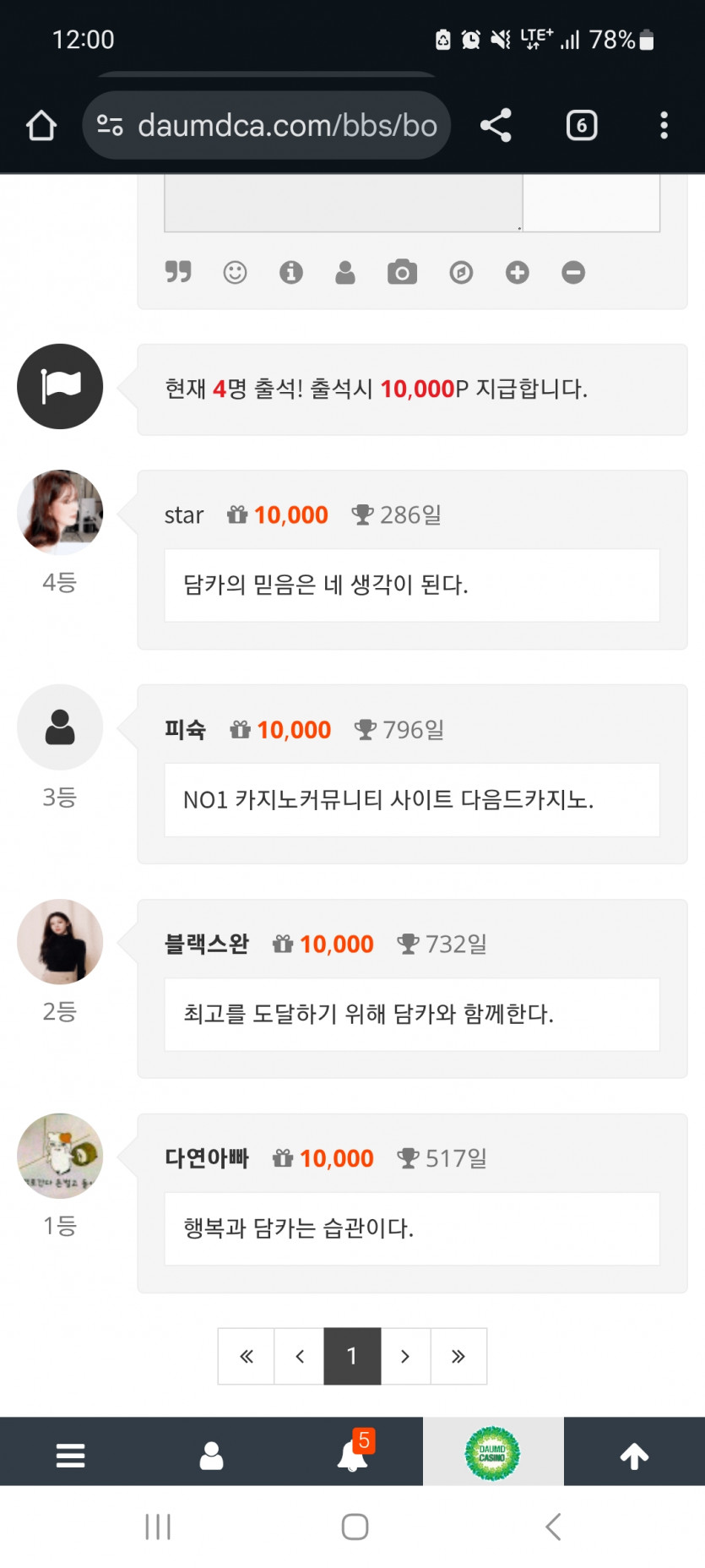Open the browser tab switcher showing 6 tabs
This screenshot has height=1568, width=705.
pyautogui.click(x=581, y=125)
